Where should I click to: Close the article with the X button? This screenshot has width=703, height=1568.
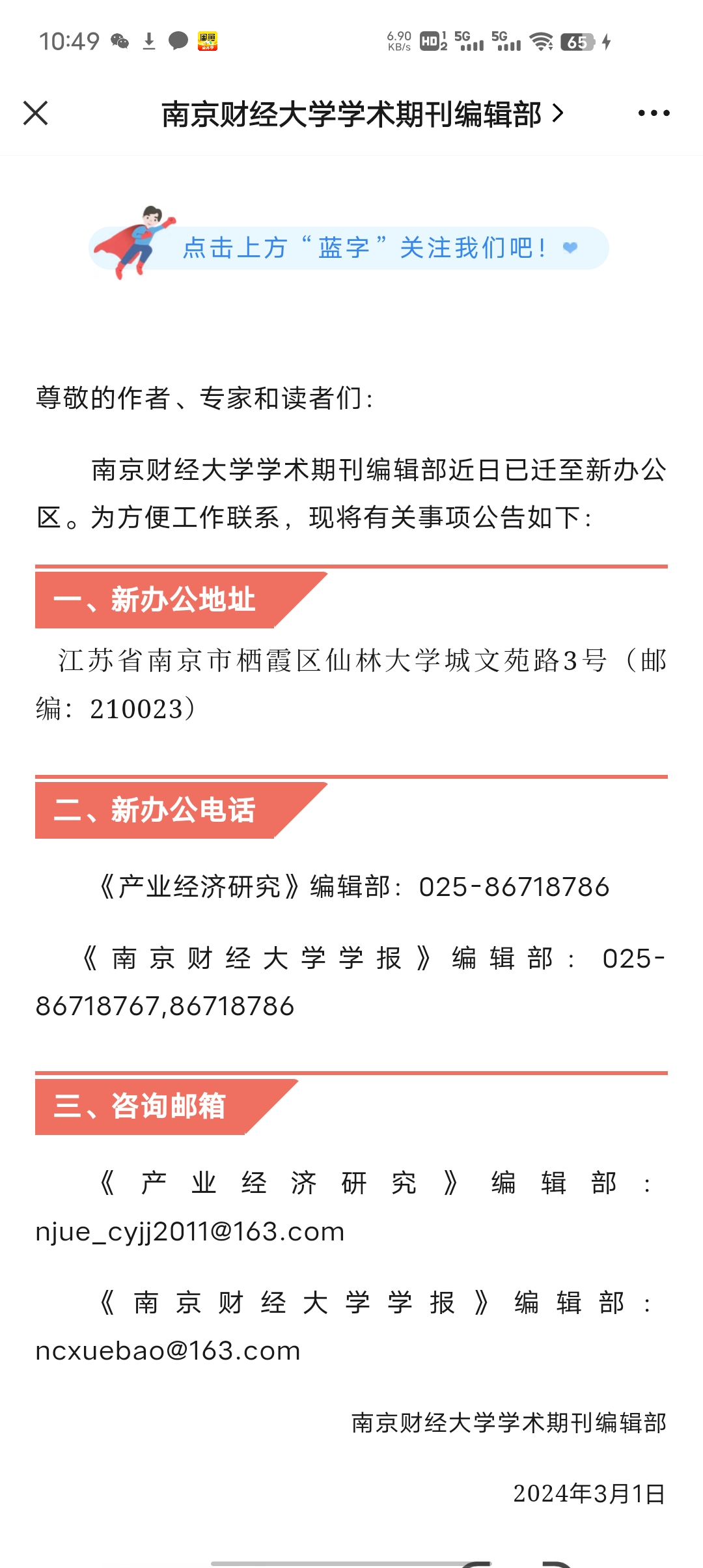[x=36, y=113]
